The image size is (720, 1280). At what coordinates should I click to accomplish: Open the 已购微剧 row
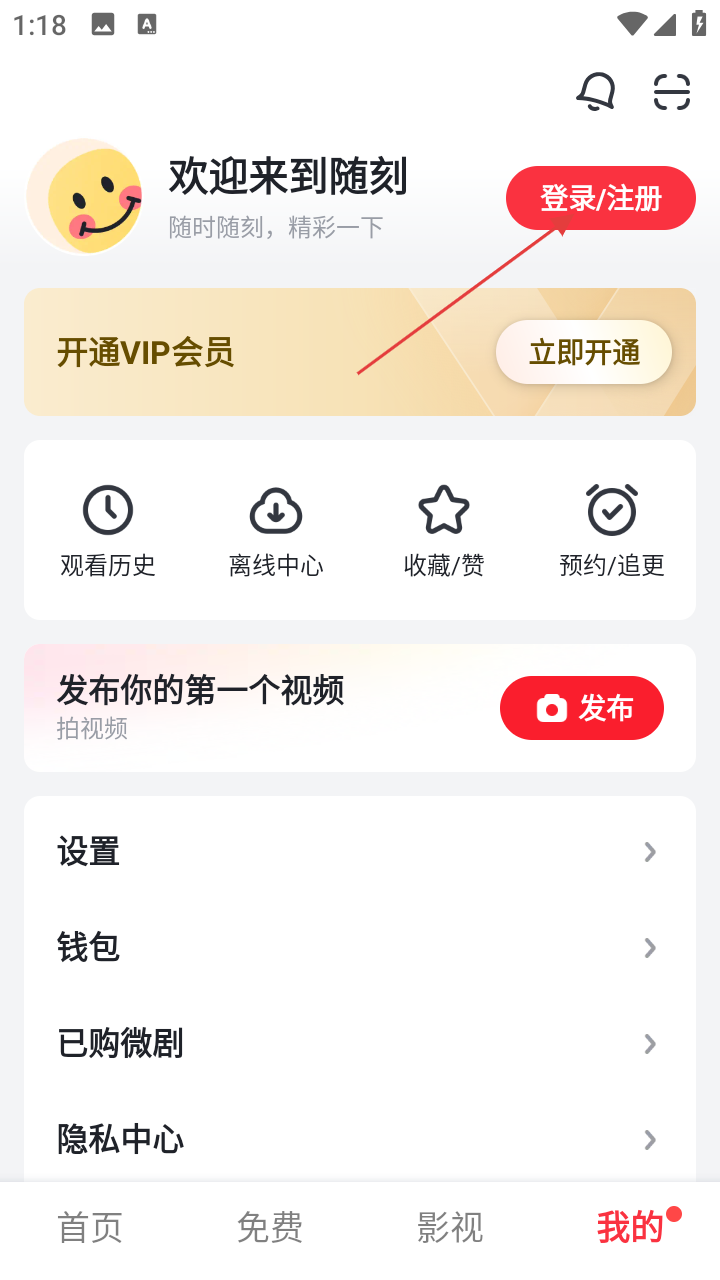[360, 1043]
